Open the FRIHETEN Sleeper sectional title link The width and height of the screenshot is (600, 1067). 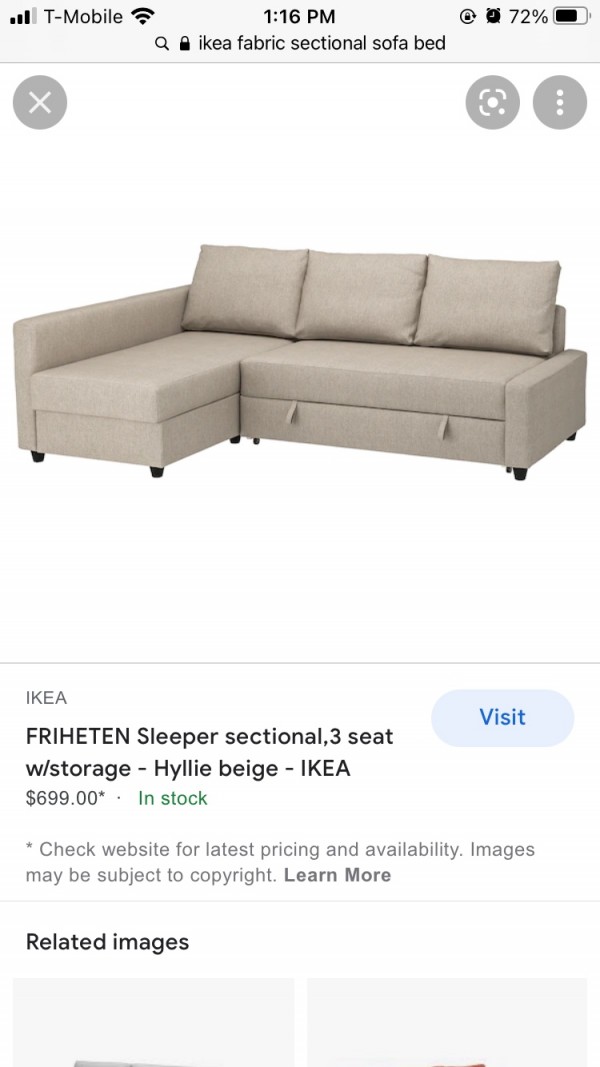point(209,752)
